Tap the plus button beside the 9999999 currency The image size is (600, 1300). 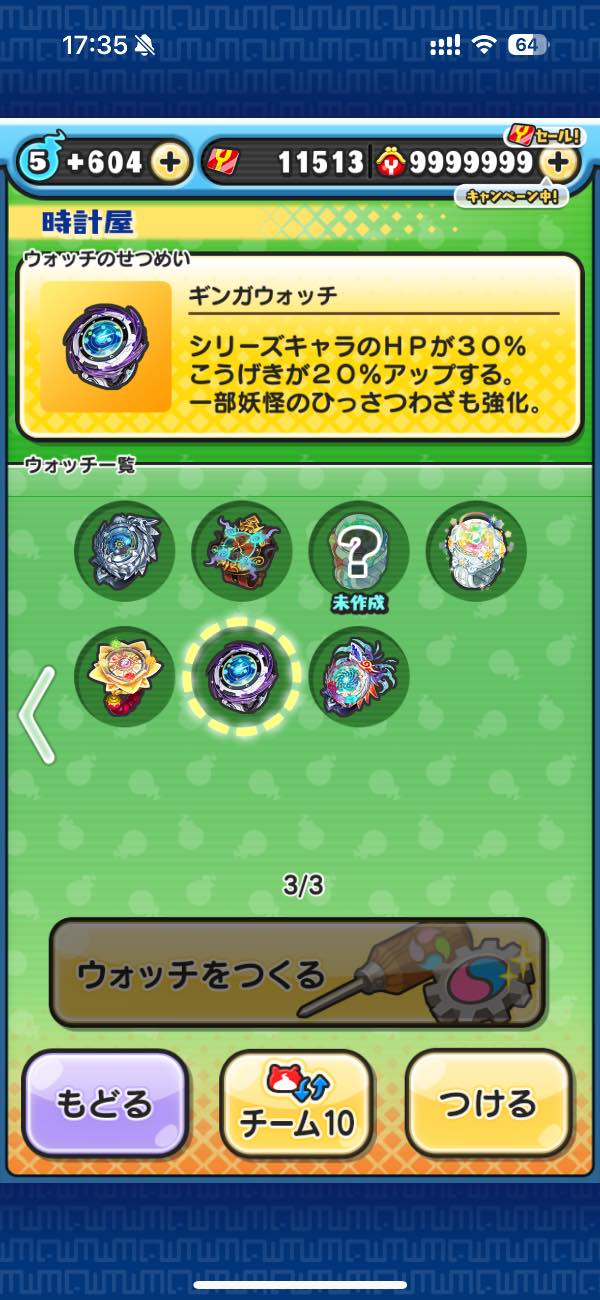coord(560,161)
